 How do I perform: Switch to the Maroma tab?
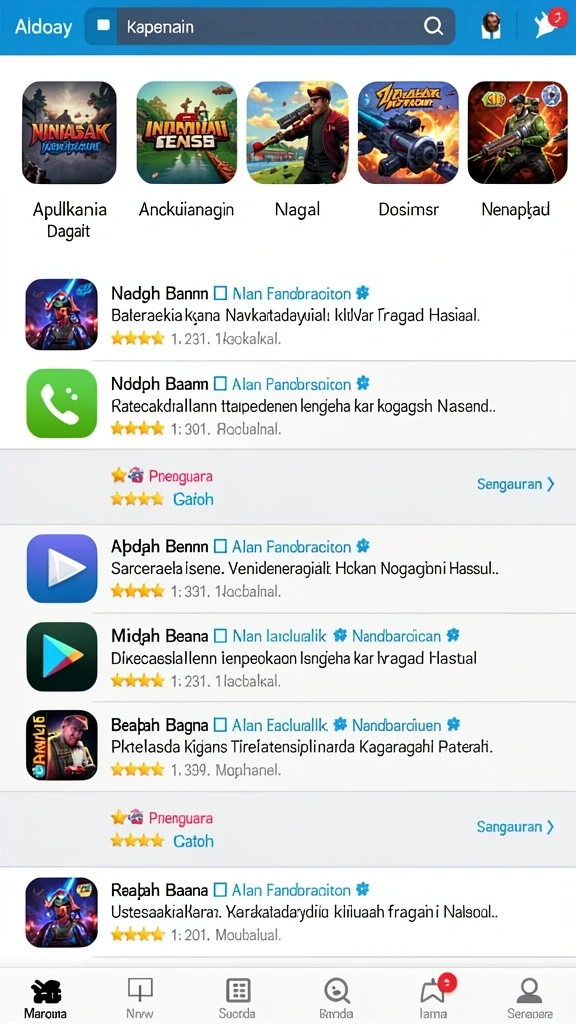tap(46, 999)
